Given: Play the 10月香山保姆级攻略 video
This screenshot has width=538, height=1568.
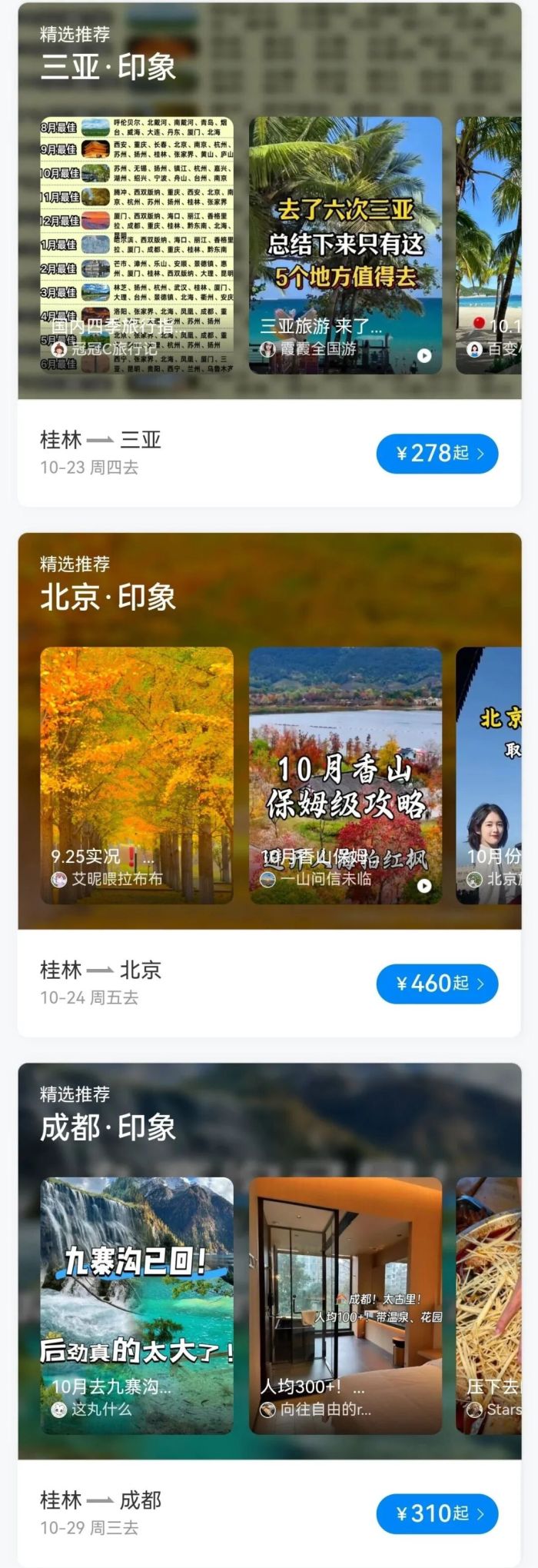Looking at the screenshot, I should (x=345, y=775).
